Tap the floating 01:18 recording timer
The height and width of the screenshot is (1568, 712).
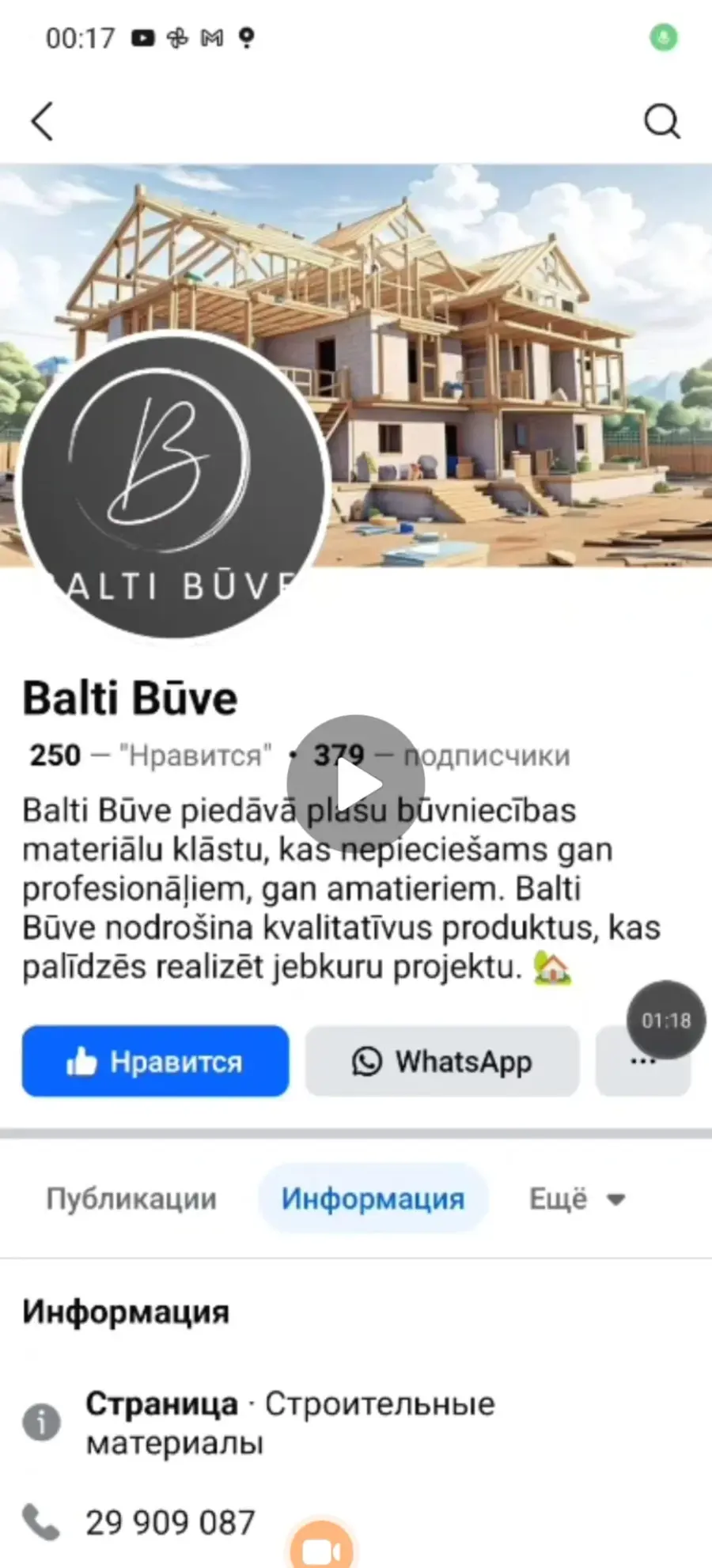pos(666,1020)
